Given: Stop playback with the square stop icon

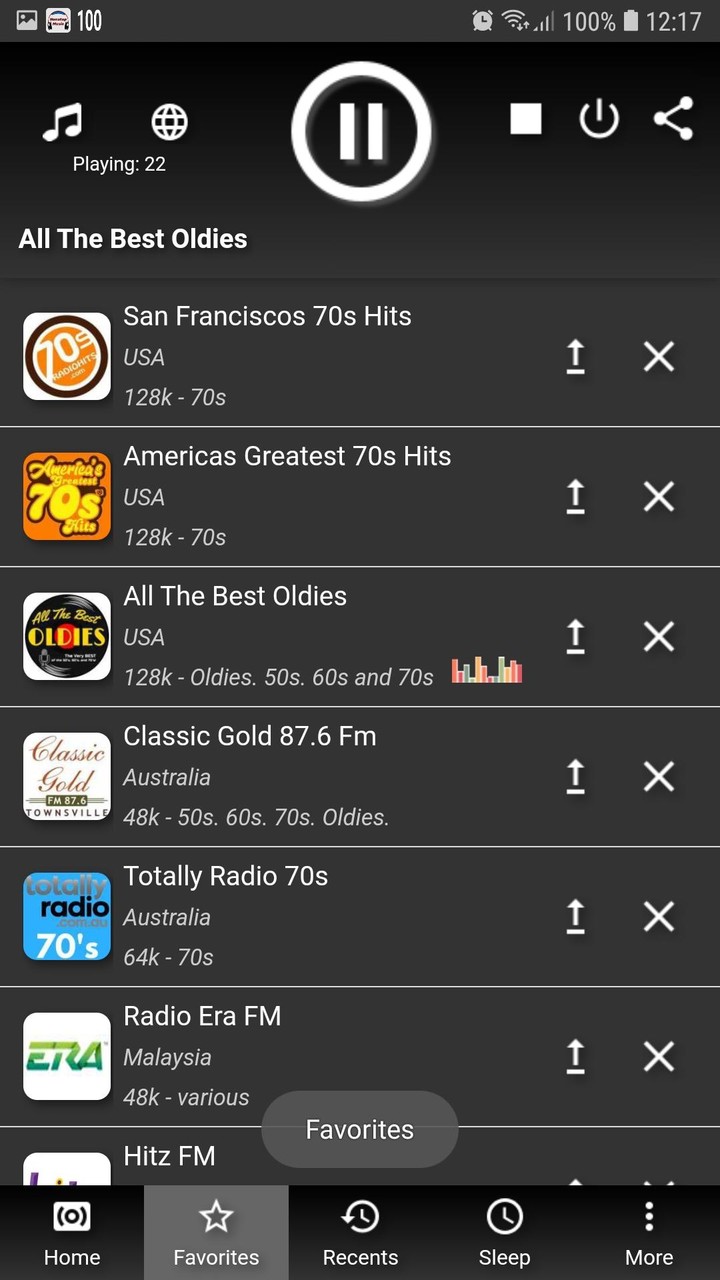Looking at the screenshot, I should pyautogui.click(x=525, y=118).
